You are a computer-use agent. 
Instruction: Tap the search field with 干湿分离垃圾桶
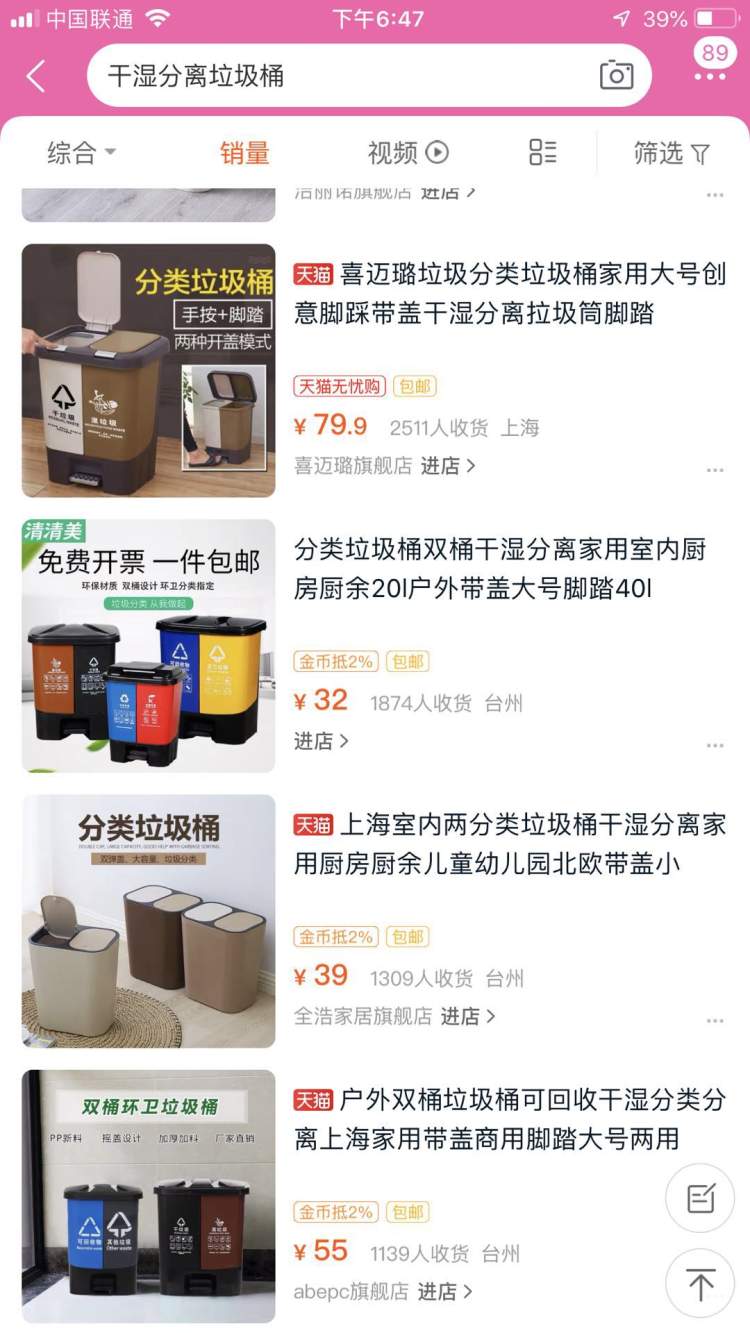click(340, 76)
